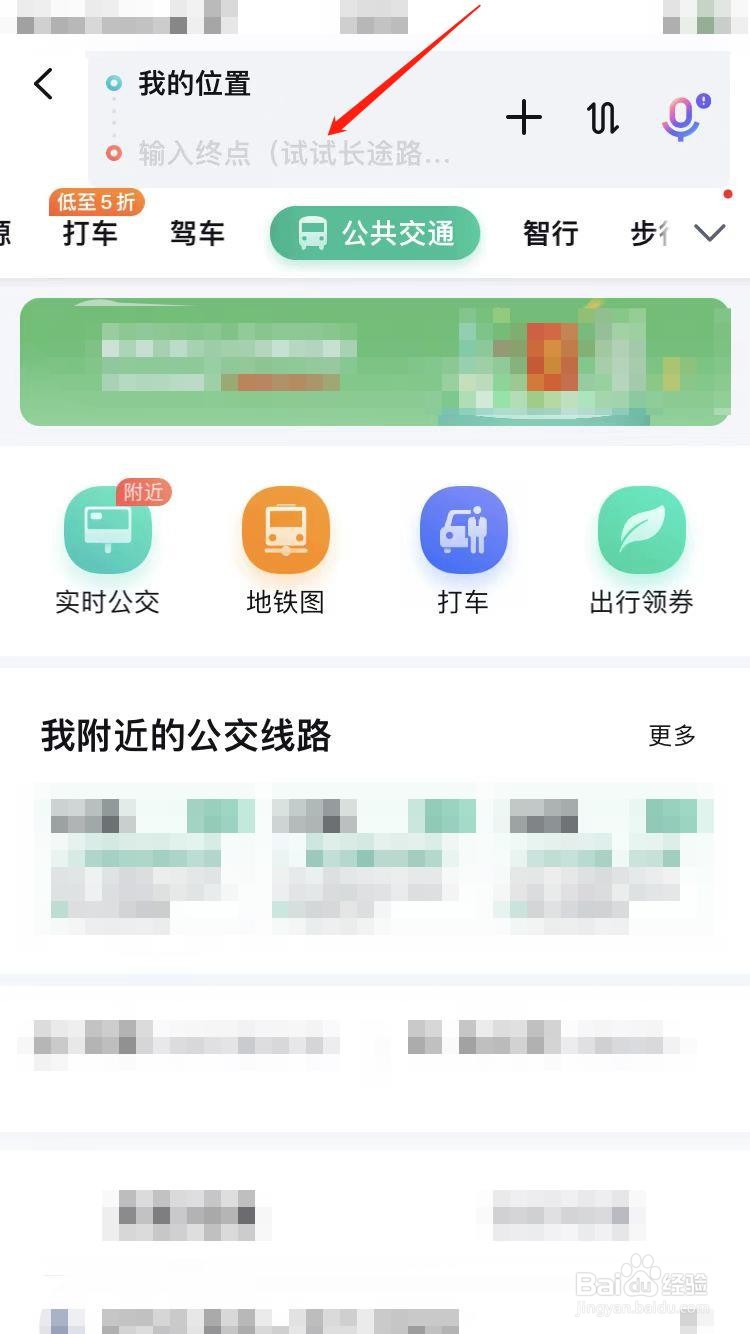The image size is (750, 1334).
Task: Tap the plus icon to add waypoint
Action: (x=524, y=117)
